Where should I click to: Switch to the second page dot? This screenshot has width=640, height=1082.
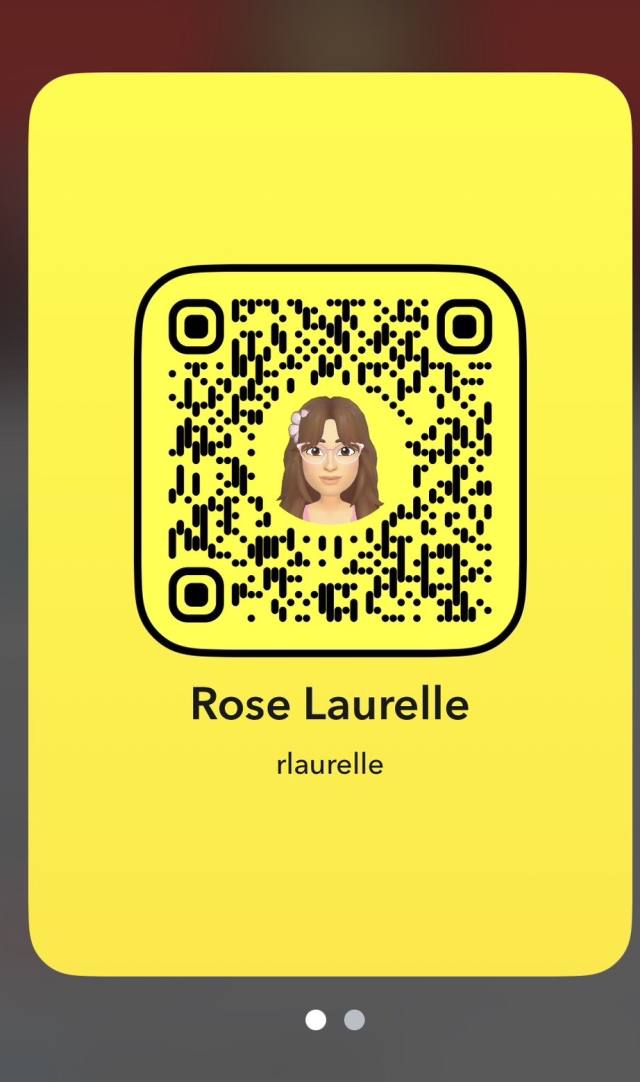[354, 1020]
